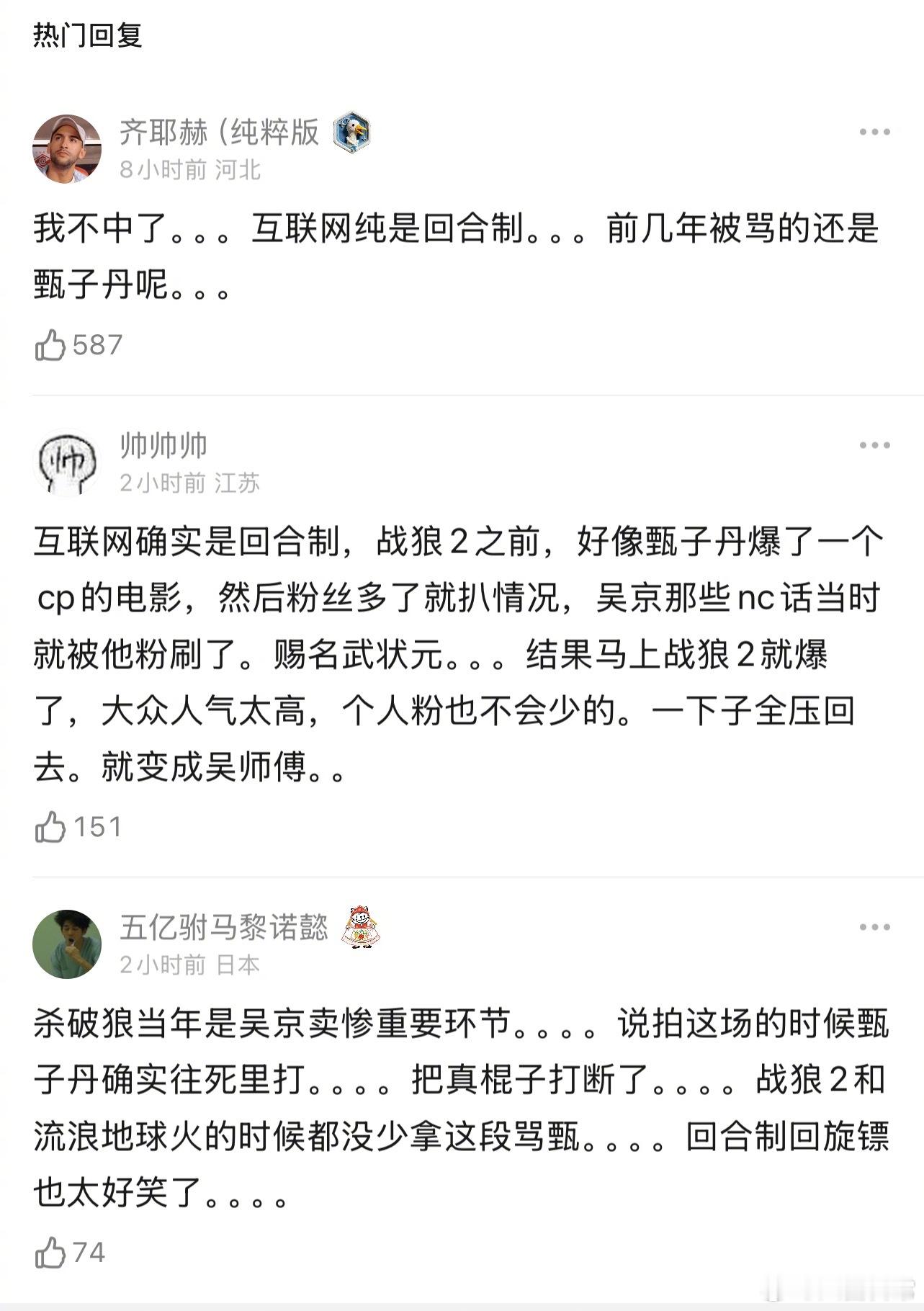
Task: Click the 河北 location tag
Action: coord(240,167)
